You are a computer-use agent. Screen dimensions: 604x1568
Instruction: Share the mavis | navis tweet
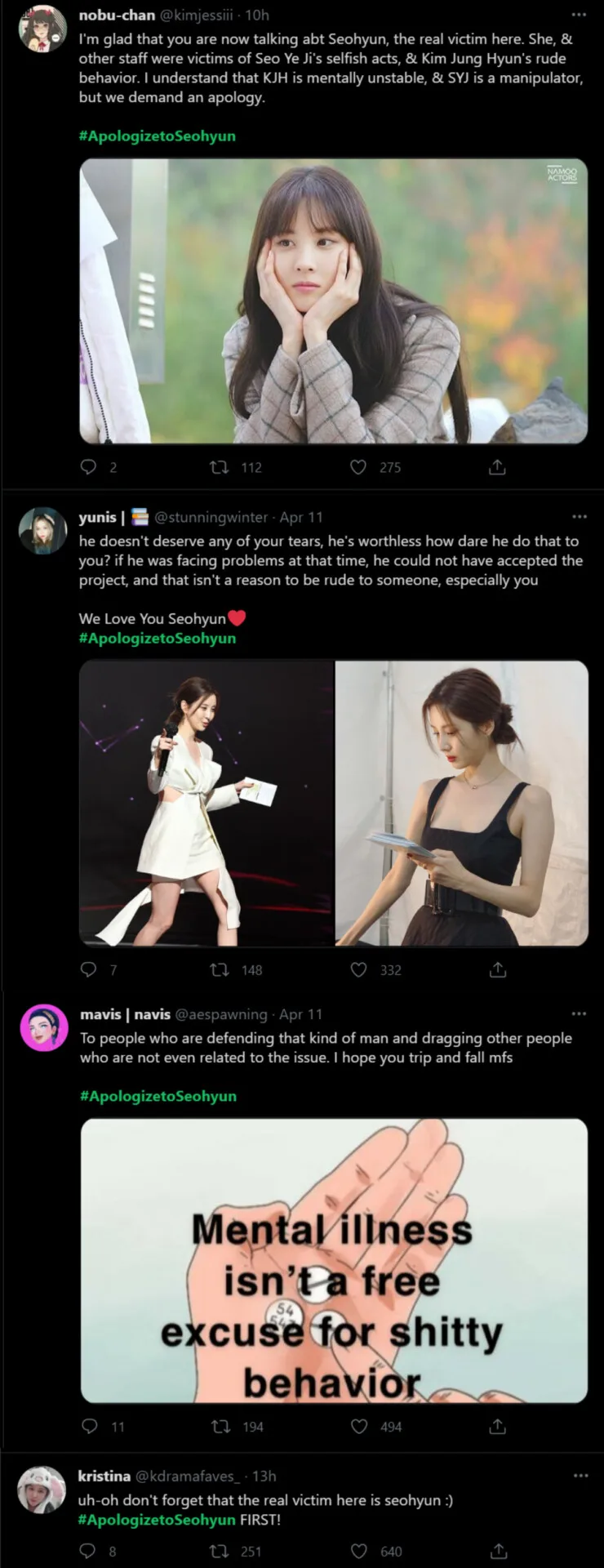tap(498, 1426)
